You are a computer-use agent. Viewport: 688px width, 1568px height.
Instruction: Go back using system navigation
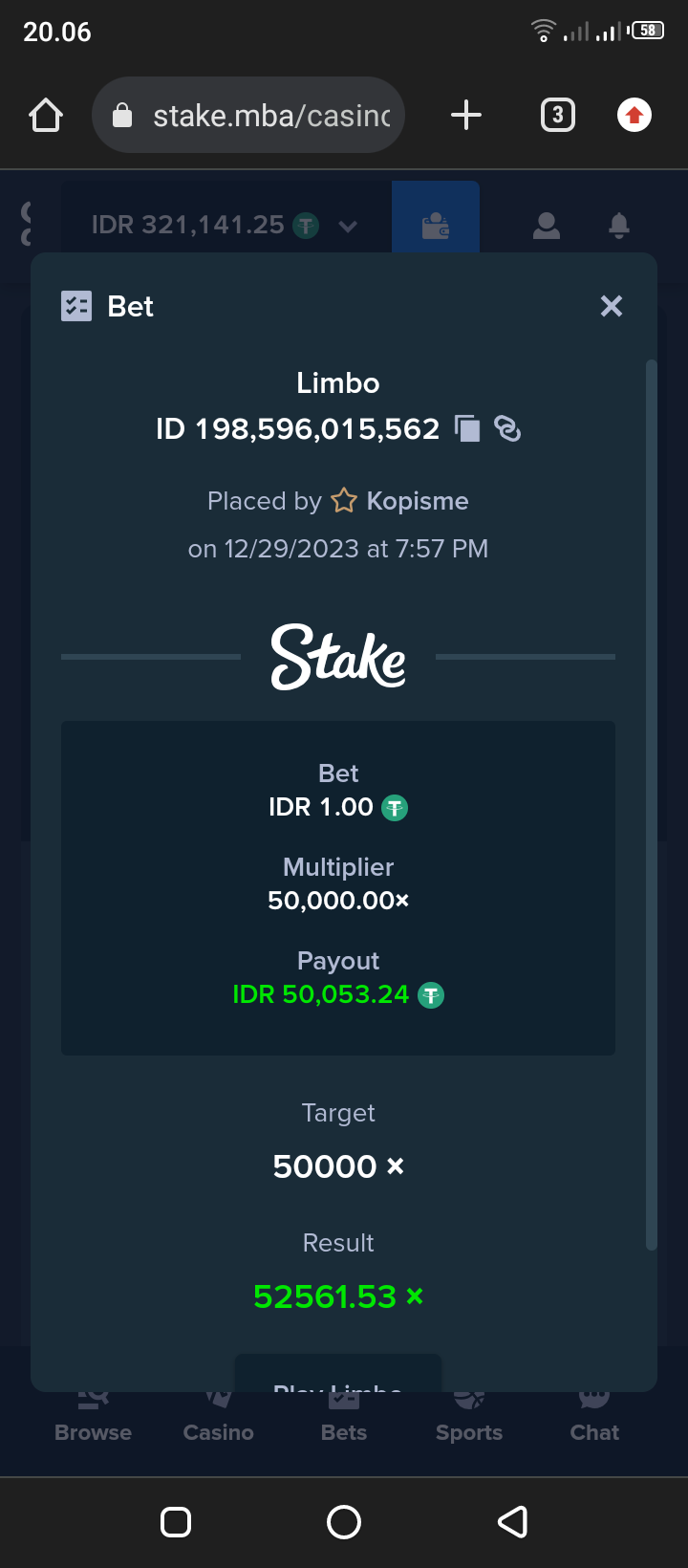(513, 1521)
